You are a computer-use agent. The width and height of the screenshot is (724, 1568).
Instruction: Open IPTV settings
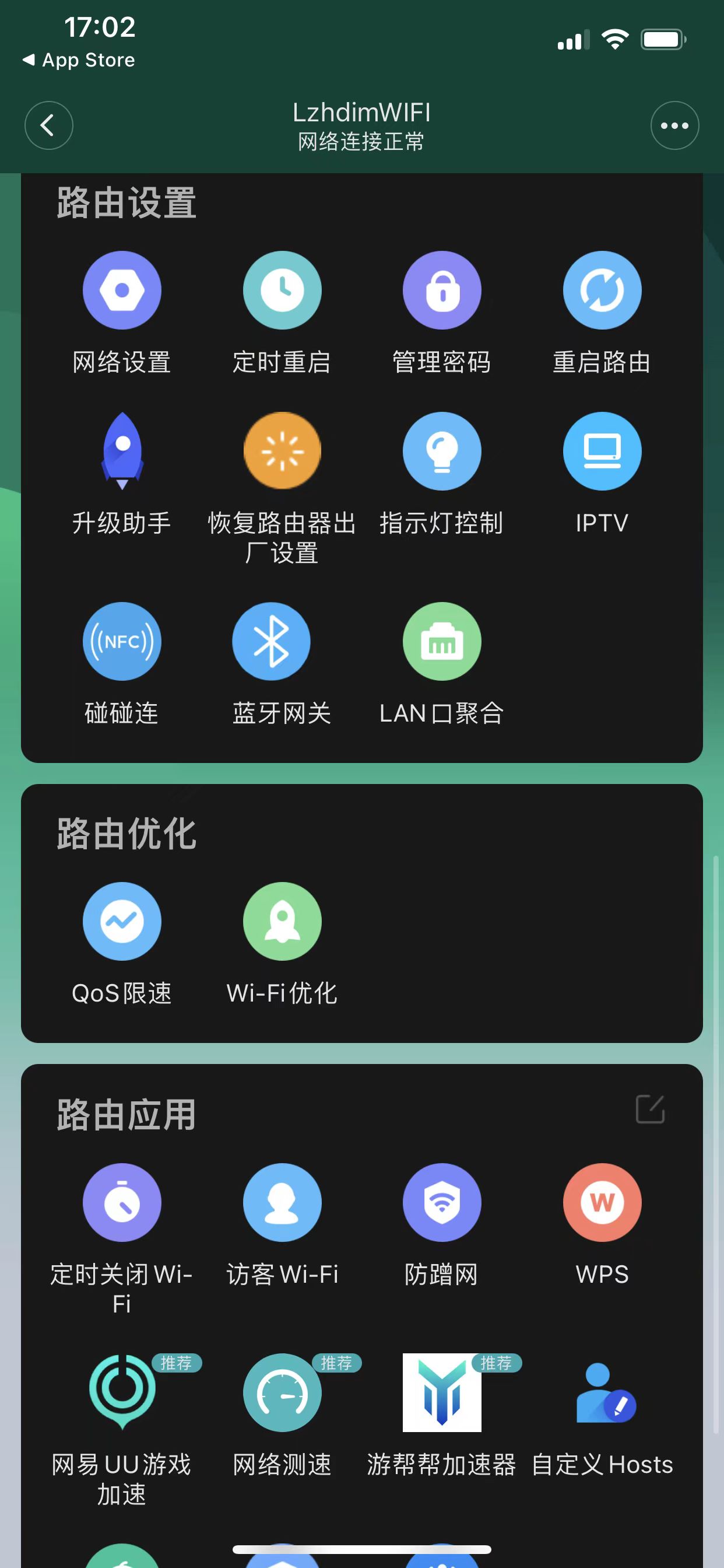(602, 474)
